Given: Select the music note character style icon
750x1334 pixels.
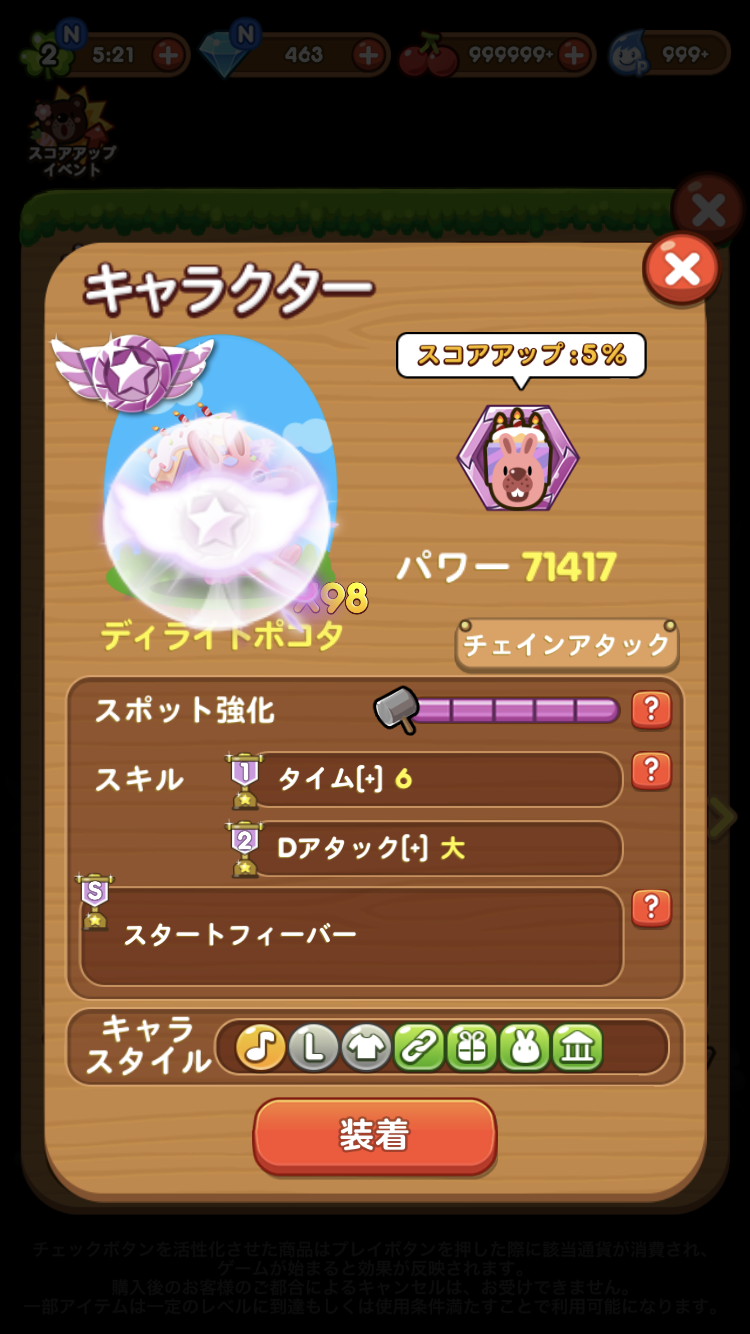Looking at the screenshot, I should 261,1047.
